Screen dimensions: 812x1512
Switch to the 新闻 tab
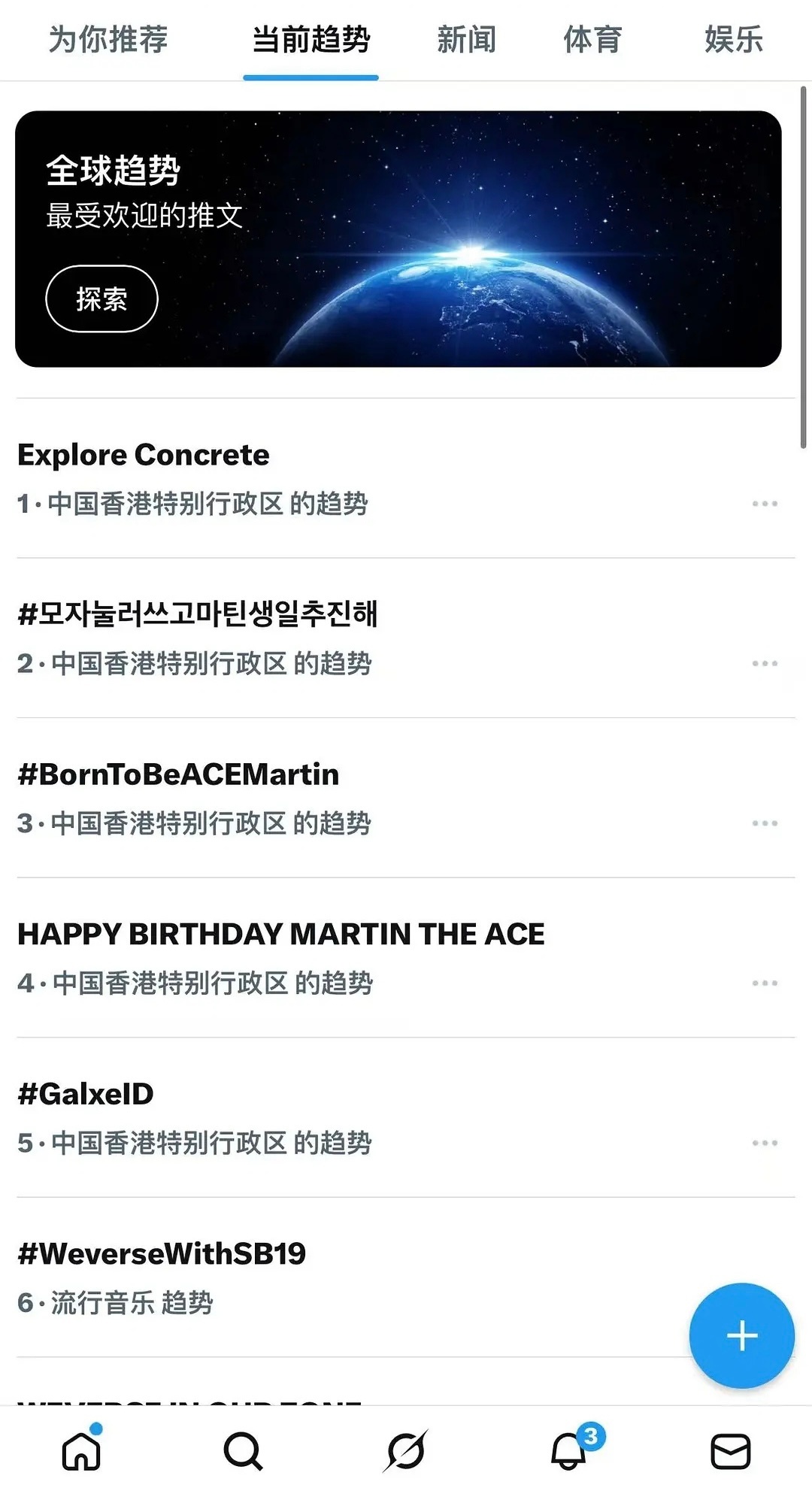click(465, 41)
